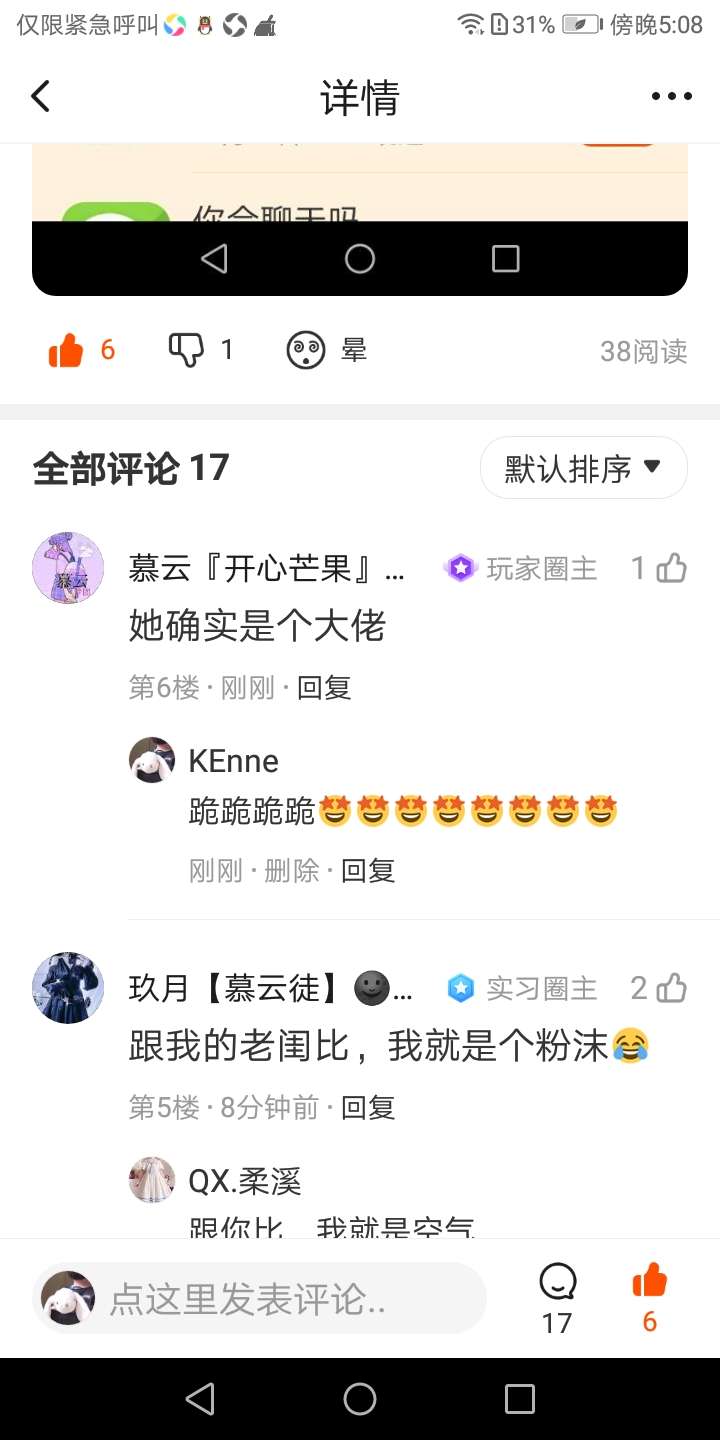
Task: Tap 点这里发表评论 comment field
Action: tap(260, 1299)
